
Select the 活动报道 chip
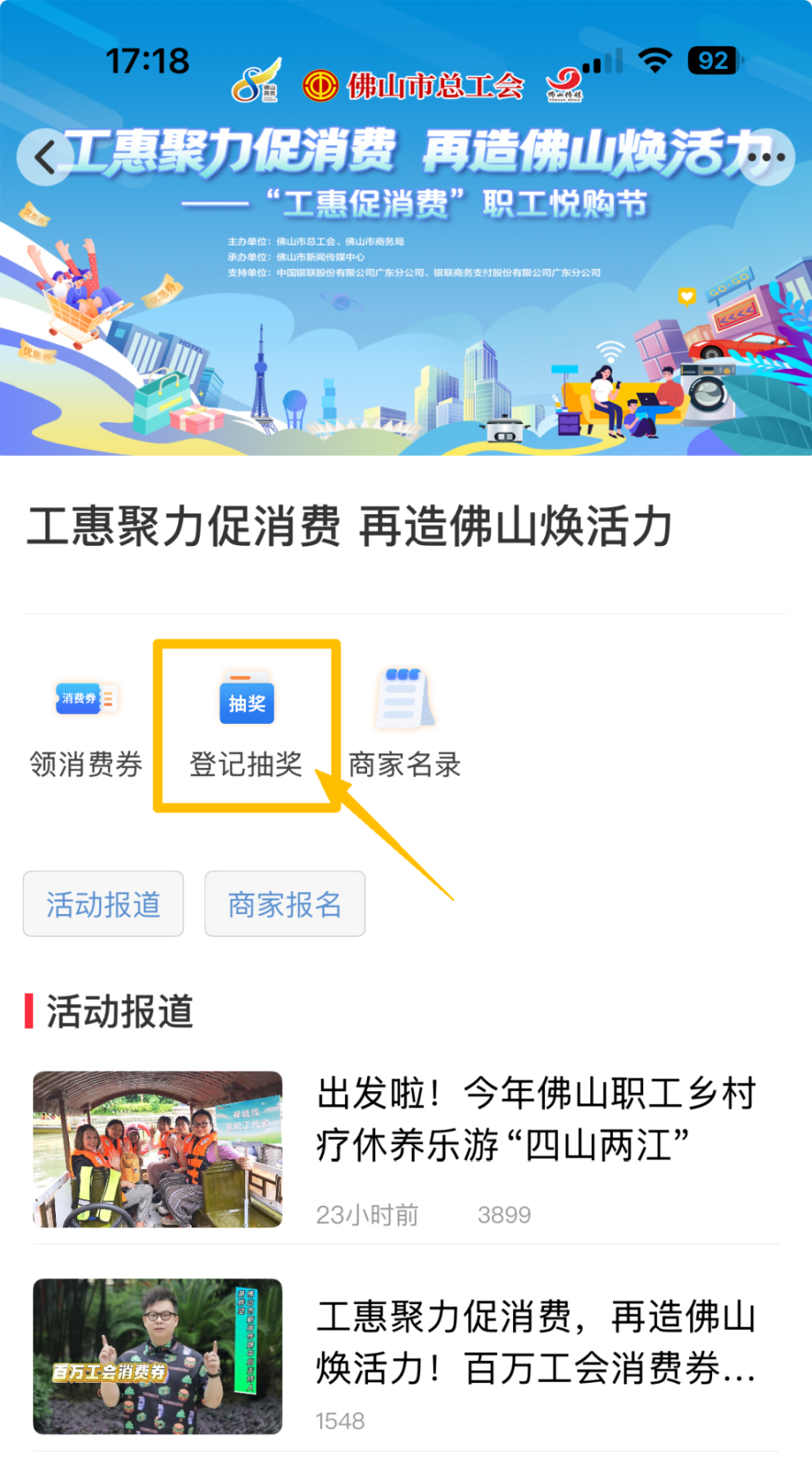tap(103, 903)
